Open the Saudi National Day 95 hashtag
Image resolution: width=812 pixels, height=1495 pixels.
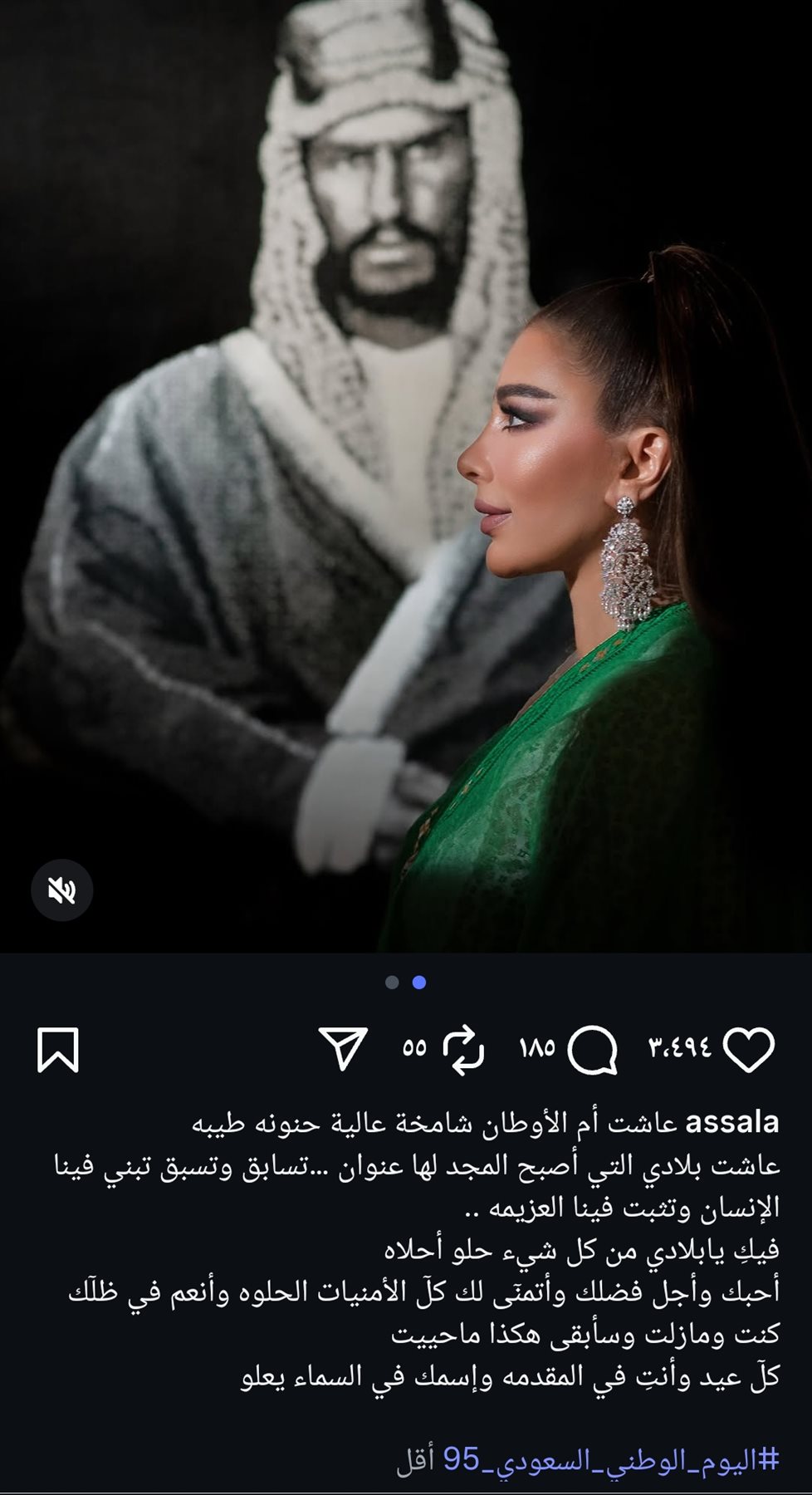(x=610, y=1459)
